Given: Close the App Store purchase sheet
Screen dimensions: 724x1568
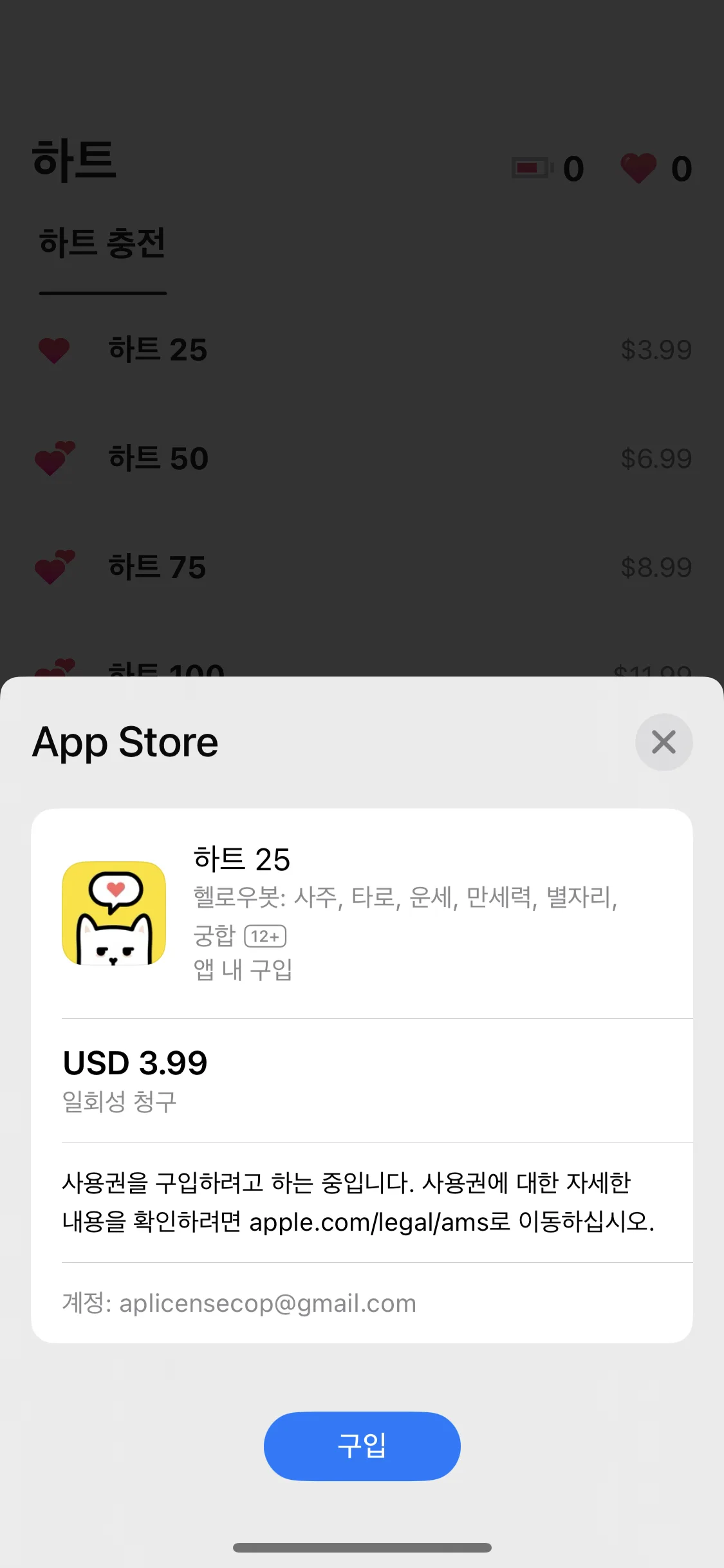Looking at the screenshot, I should 664,742.
